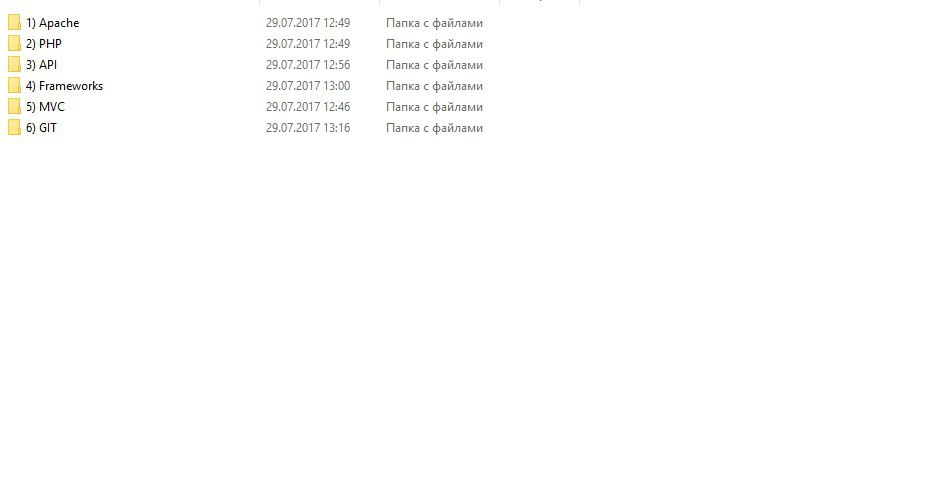935x482 pixels.
Task: Open the 6) GIT folder
Action: [x=41, y=128]
